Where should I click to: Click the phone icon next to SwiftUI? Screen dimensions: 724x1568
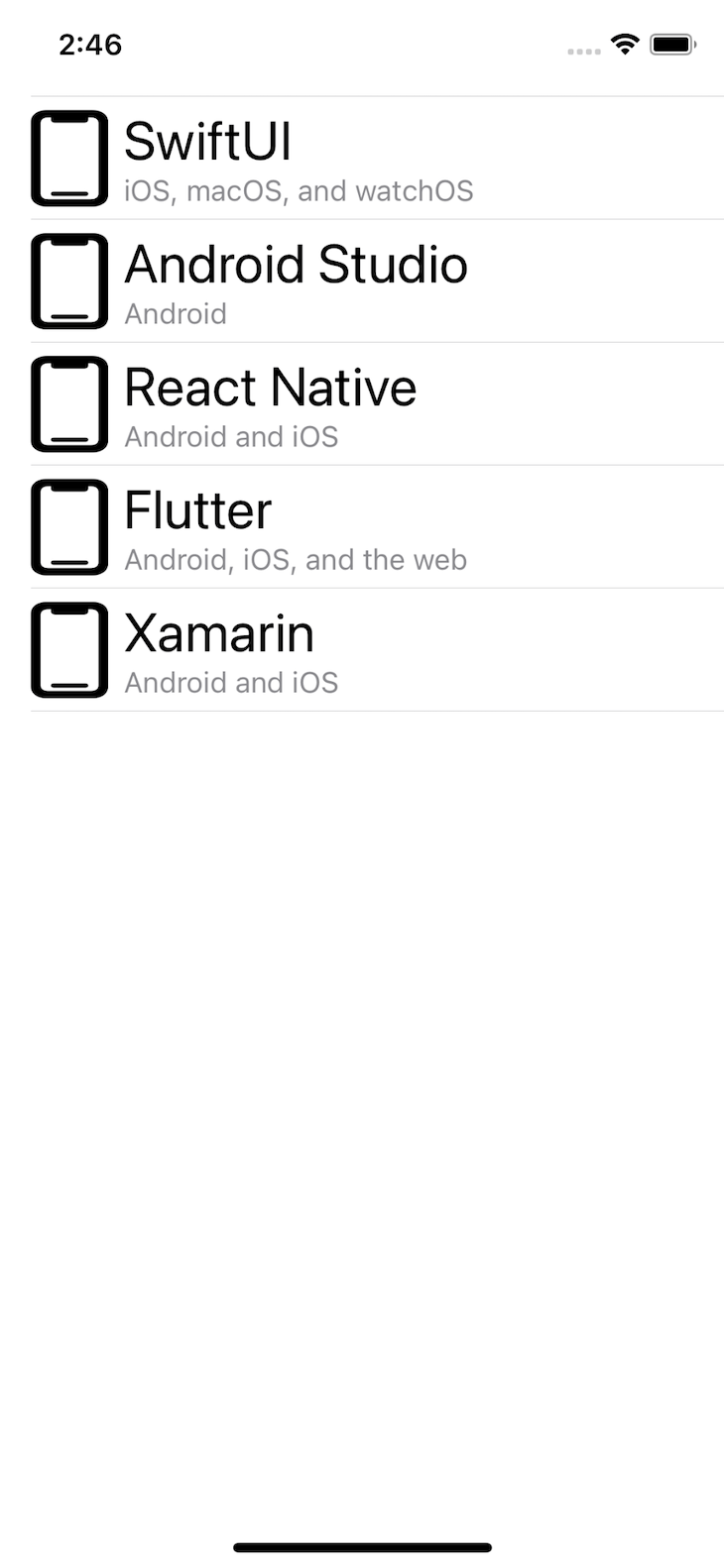point(68,158)
